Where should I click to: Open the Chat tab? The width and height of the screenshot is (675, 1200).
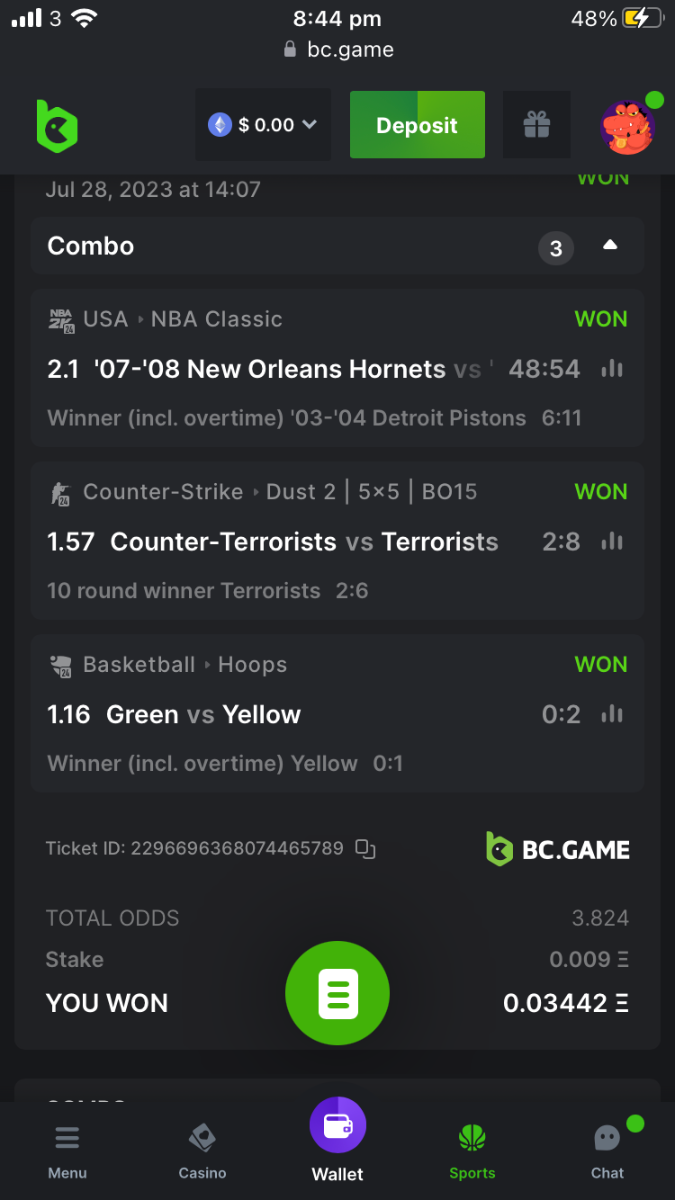tap(607, 1150)
